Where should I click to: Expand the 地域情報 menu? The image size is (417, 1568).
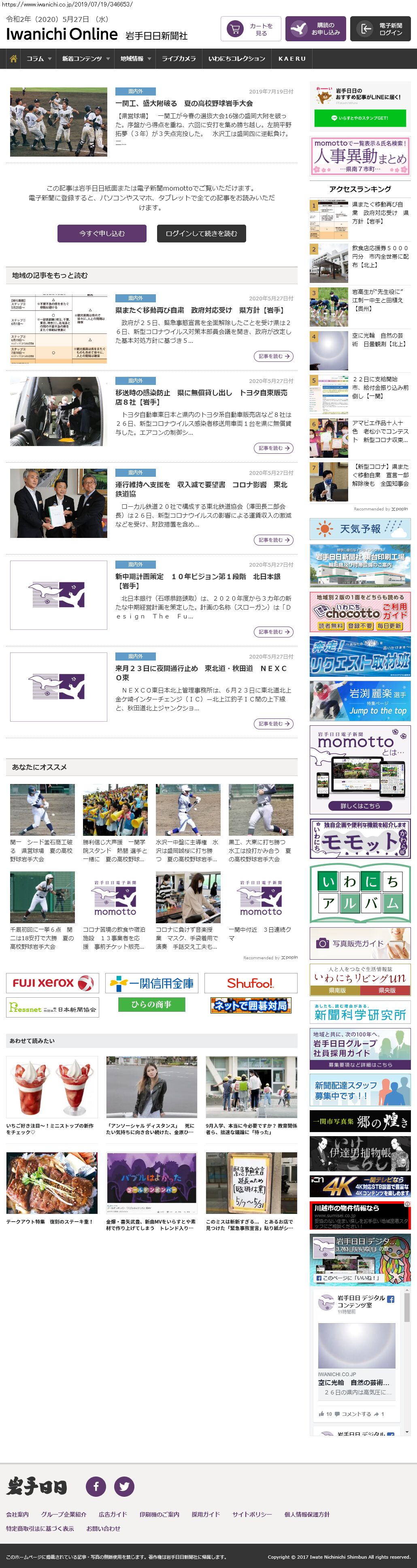[x=135, y=58]
